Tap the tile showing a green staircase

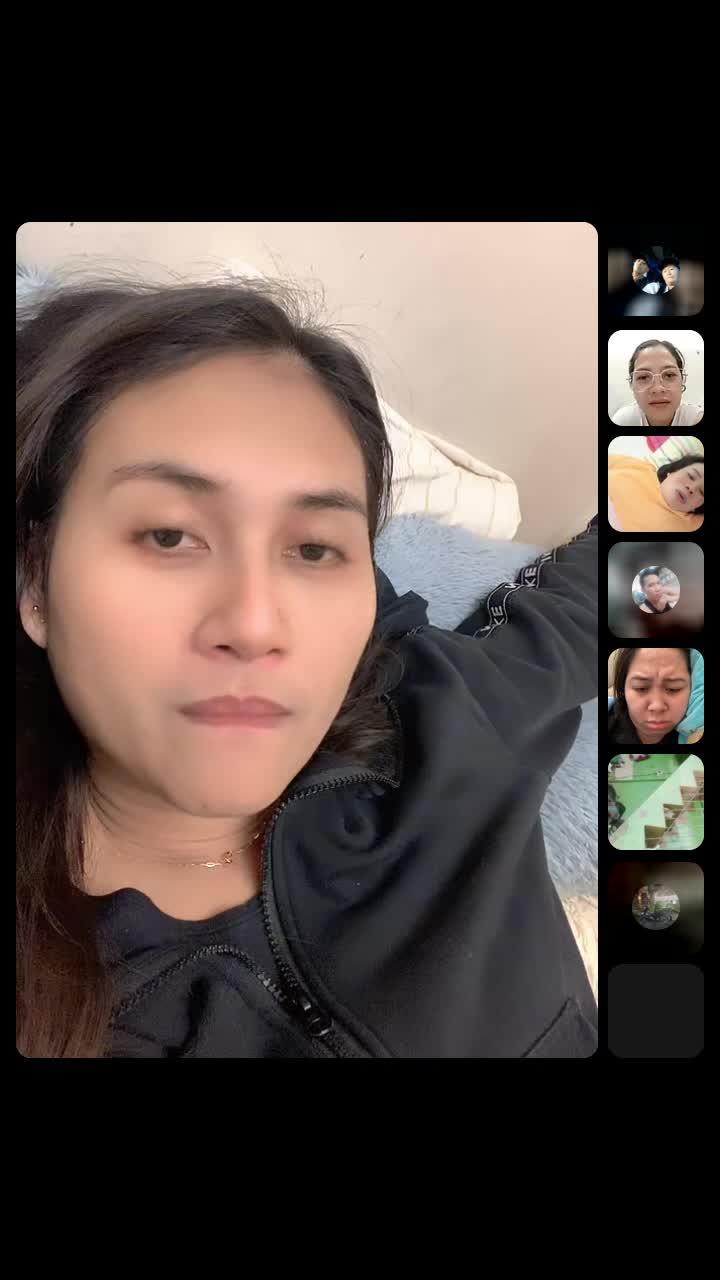[656, 802]
